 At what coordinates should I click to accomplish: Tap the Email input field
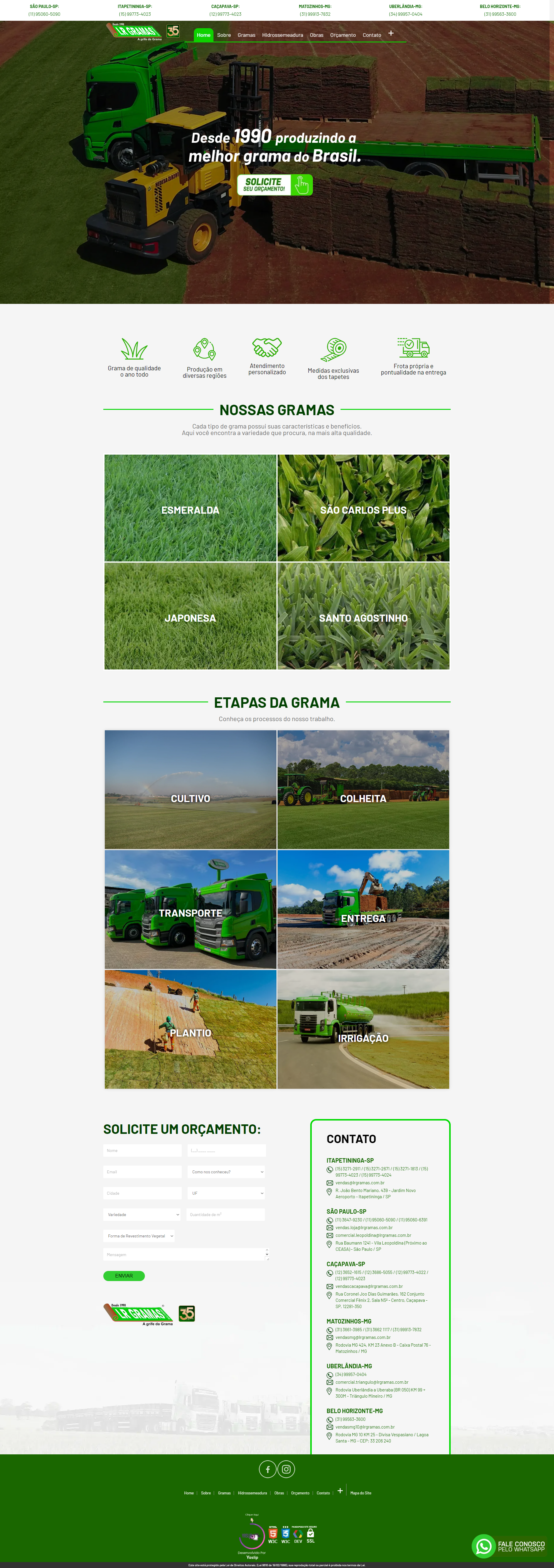coord(143,1172)
